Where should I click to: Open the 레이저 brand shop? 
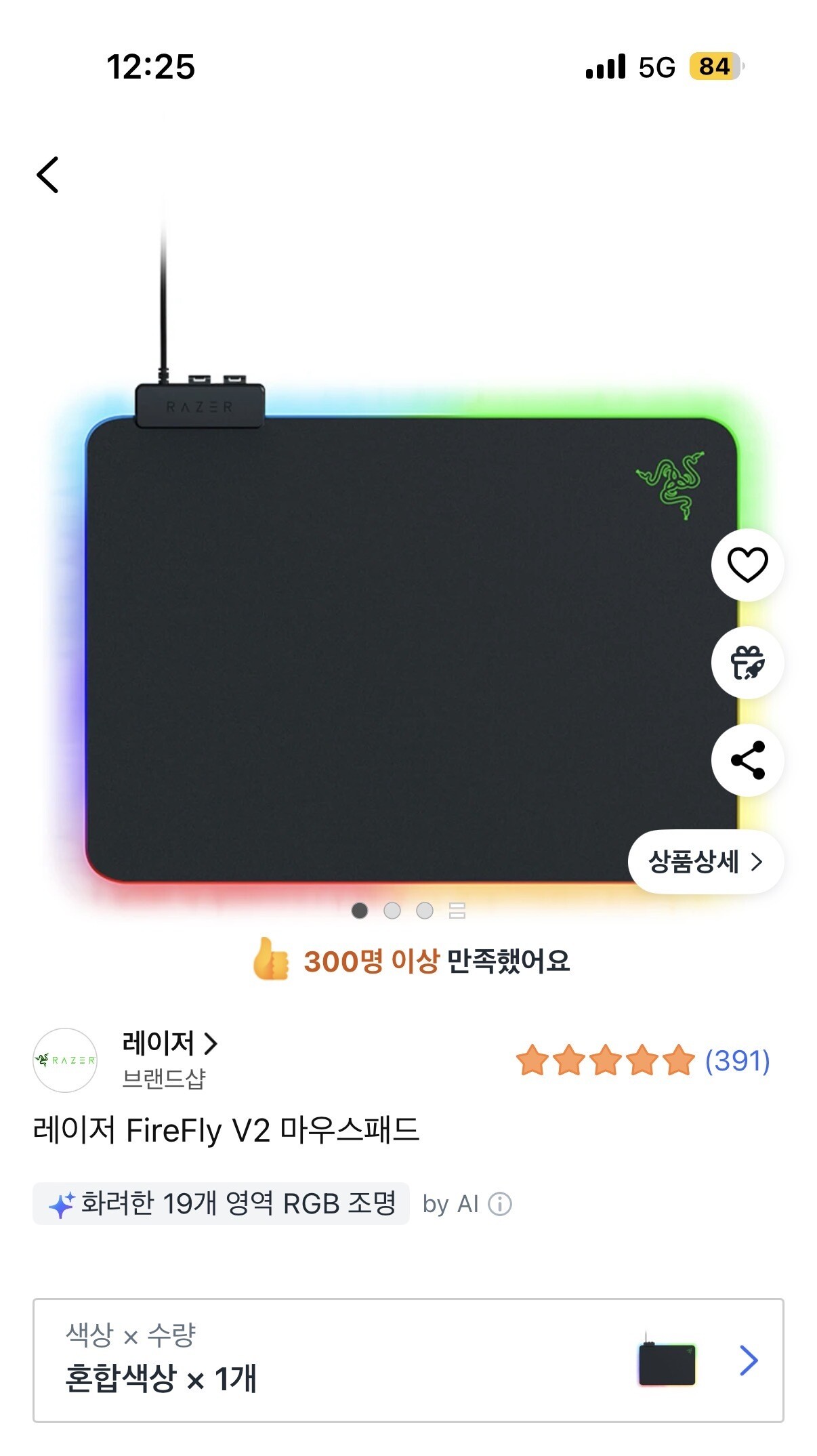169,1043
